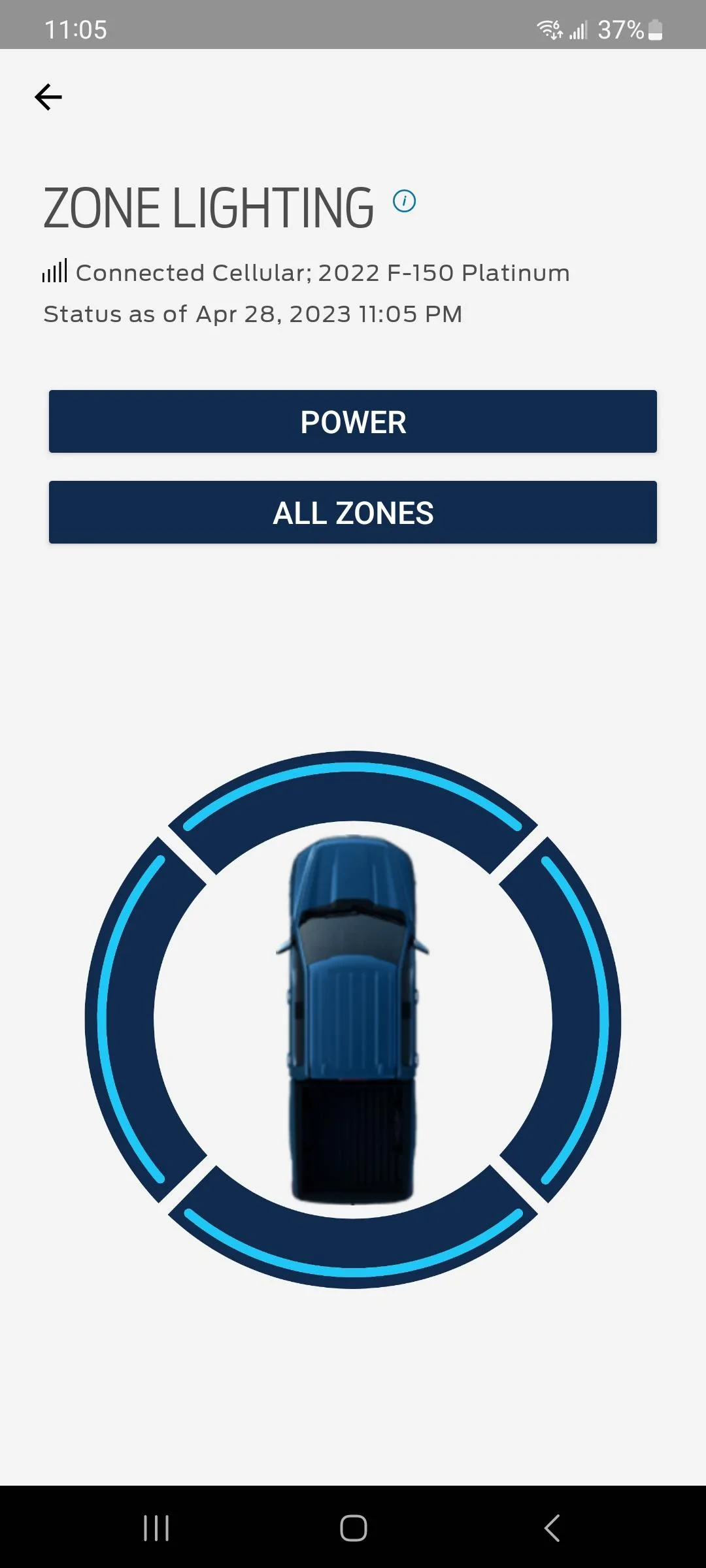Toggle the right side lighting zone
706x1568 pixels.
582,1019
